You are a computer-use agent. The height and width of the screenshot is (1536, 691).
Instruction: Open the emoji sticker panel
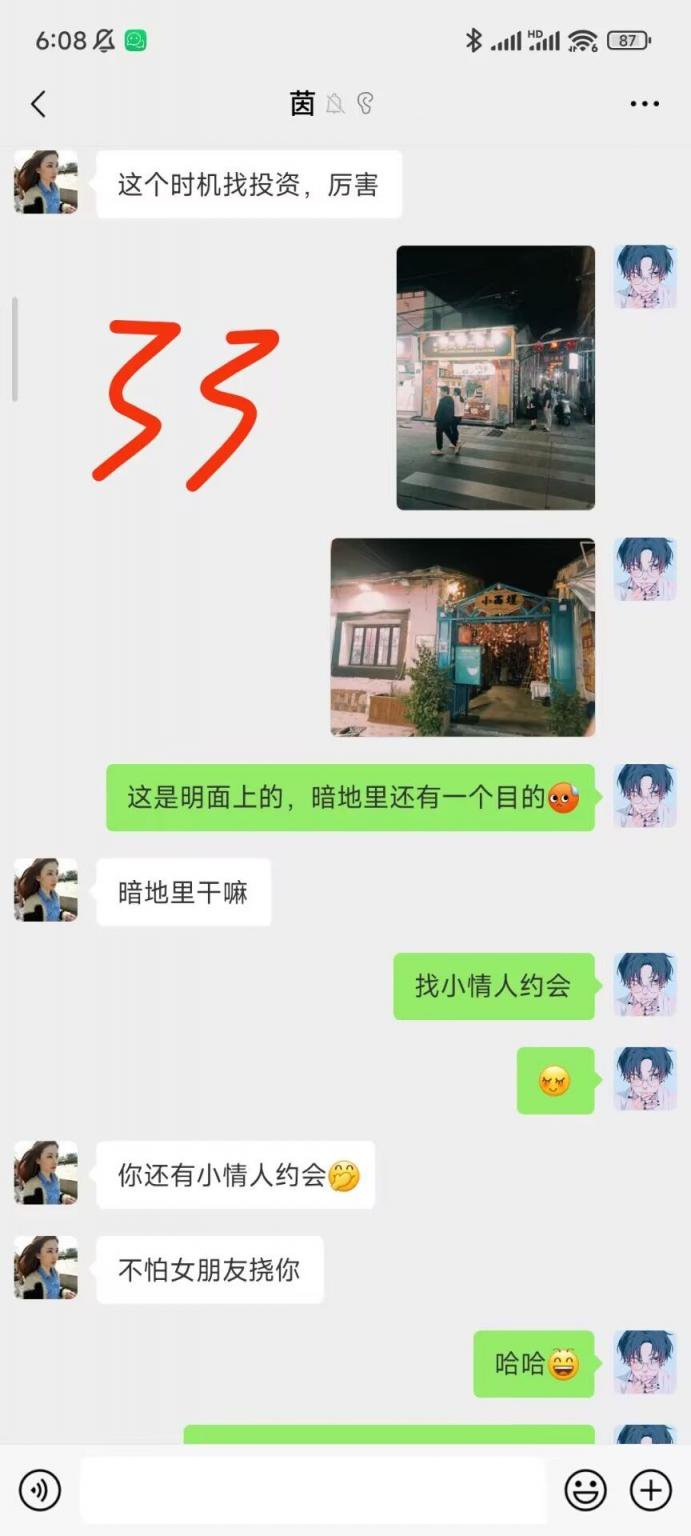585,1490
